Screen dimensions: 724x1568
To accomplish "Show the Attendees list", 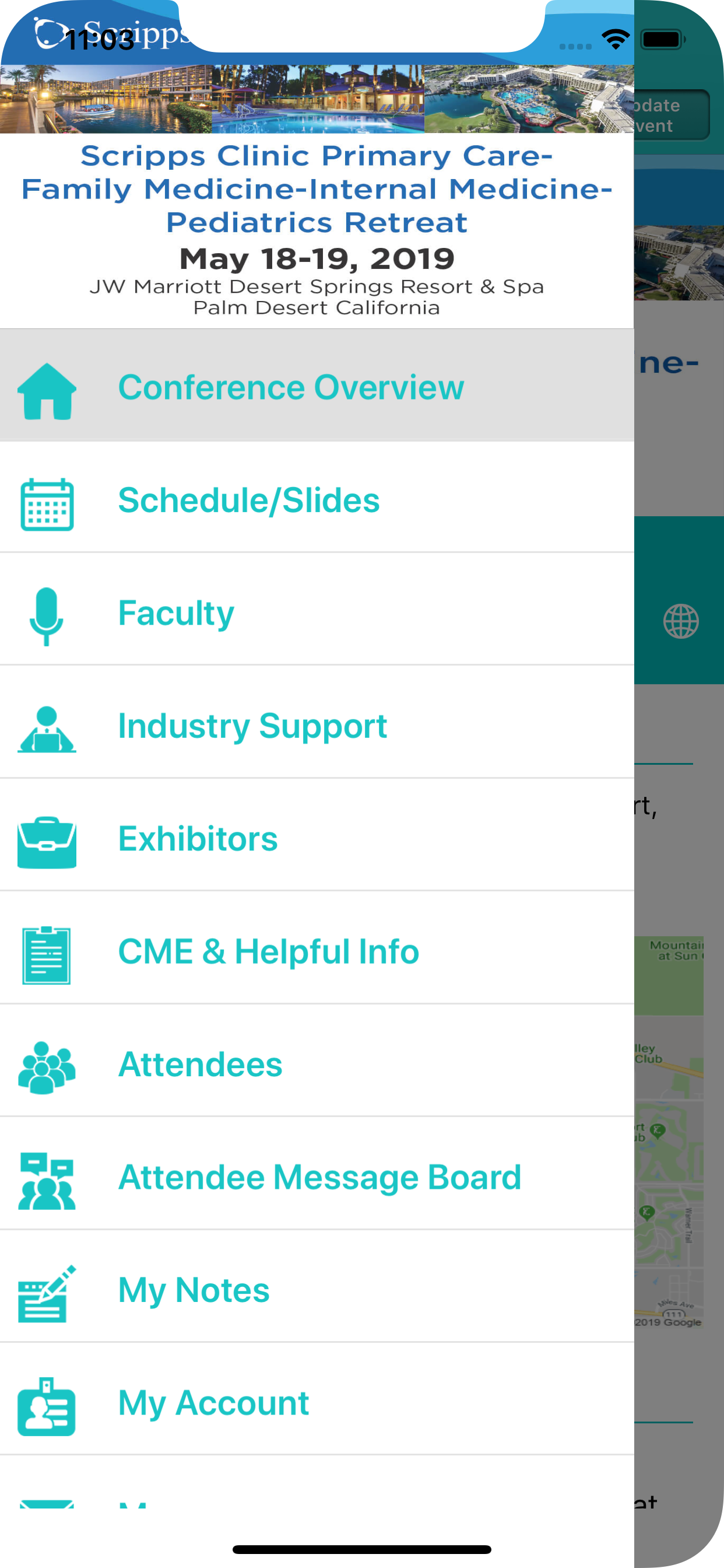I will point(317,1063).
